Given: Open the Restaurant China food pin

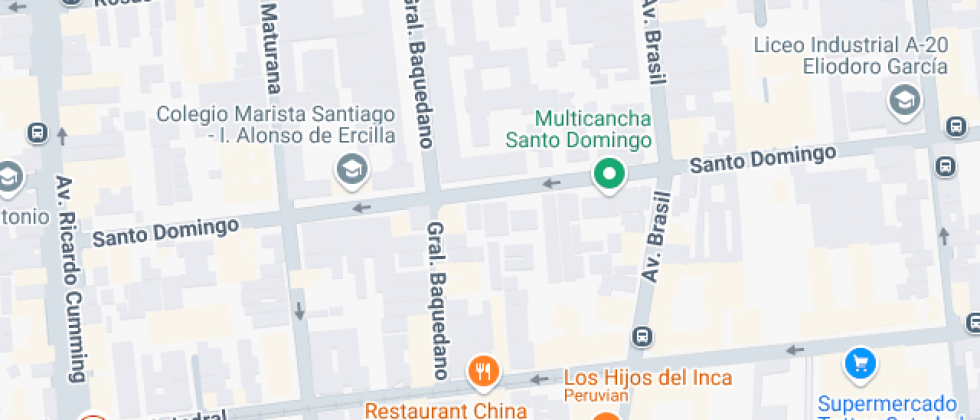Looking at the screenshot, I should click(x=483, y=372).
